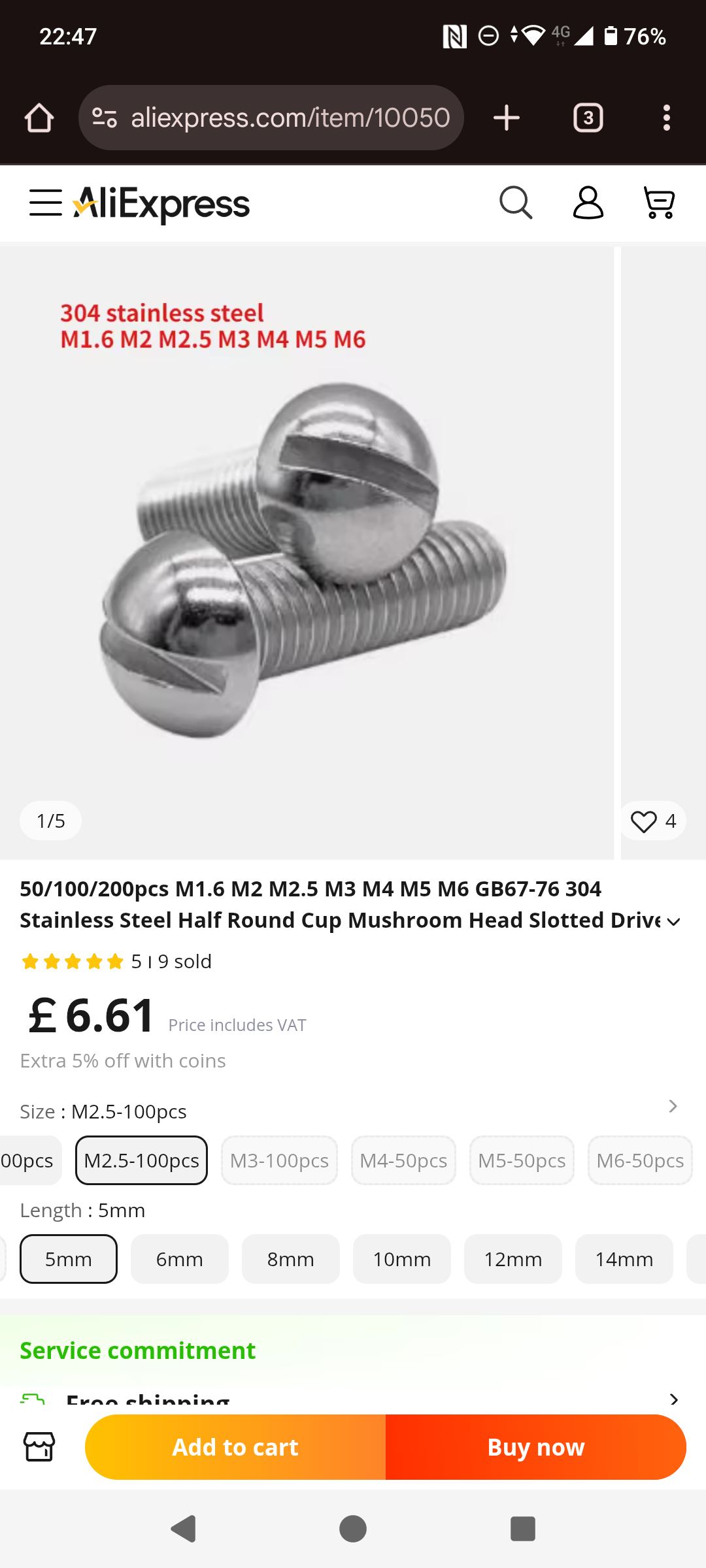Open the AliExpress hamburger menu
The image size is (706, 1568).
click(46, 203)
